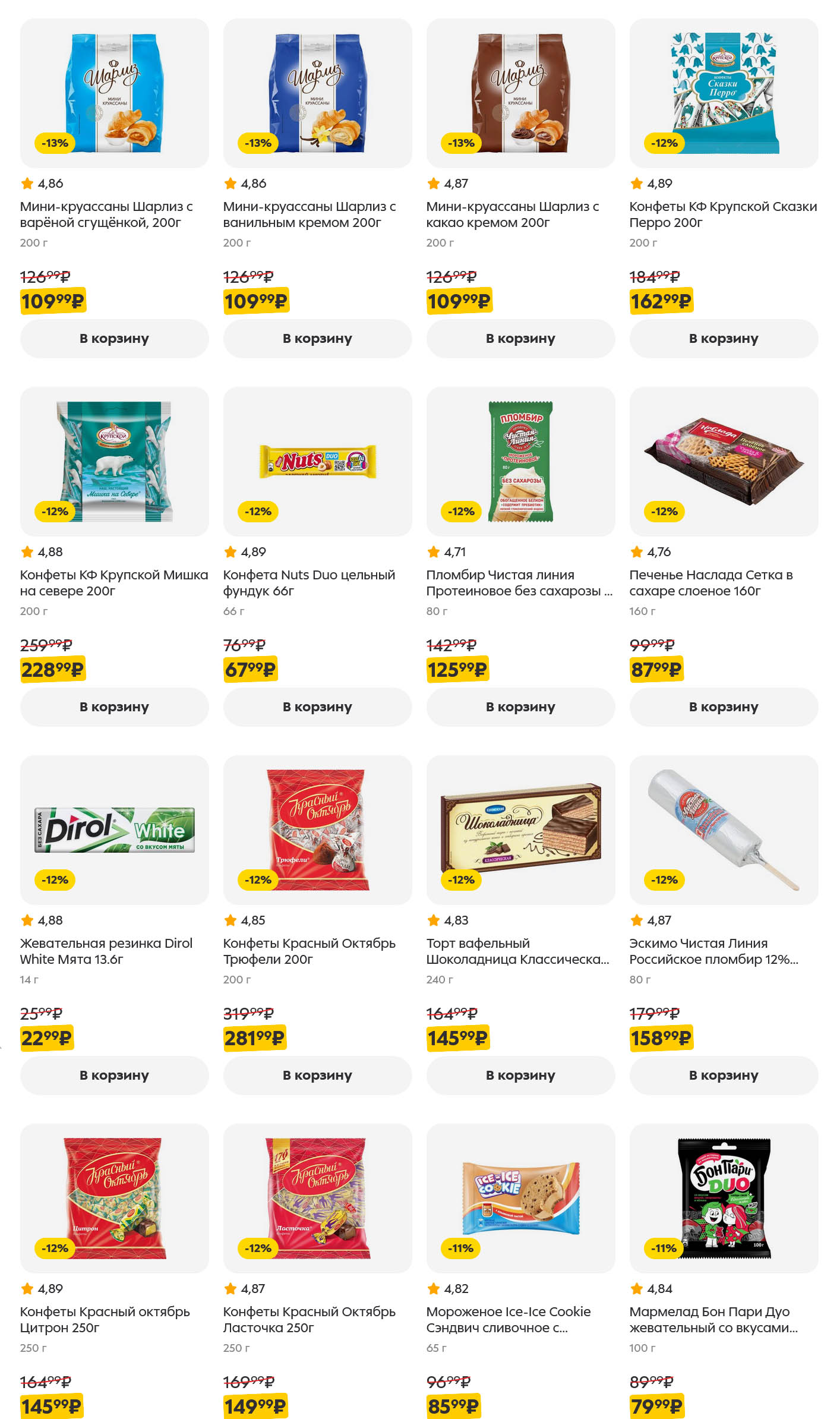
Task: Add Dirol White Мята gum to cart
Action: click(114, 1076)
